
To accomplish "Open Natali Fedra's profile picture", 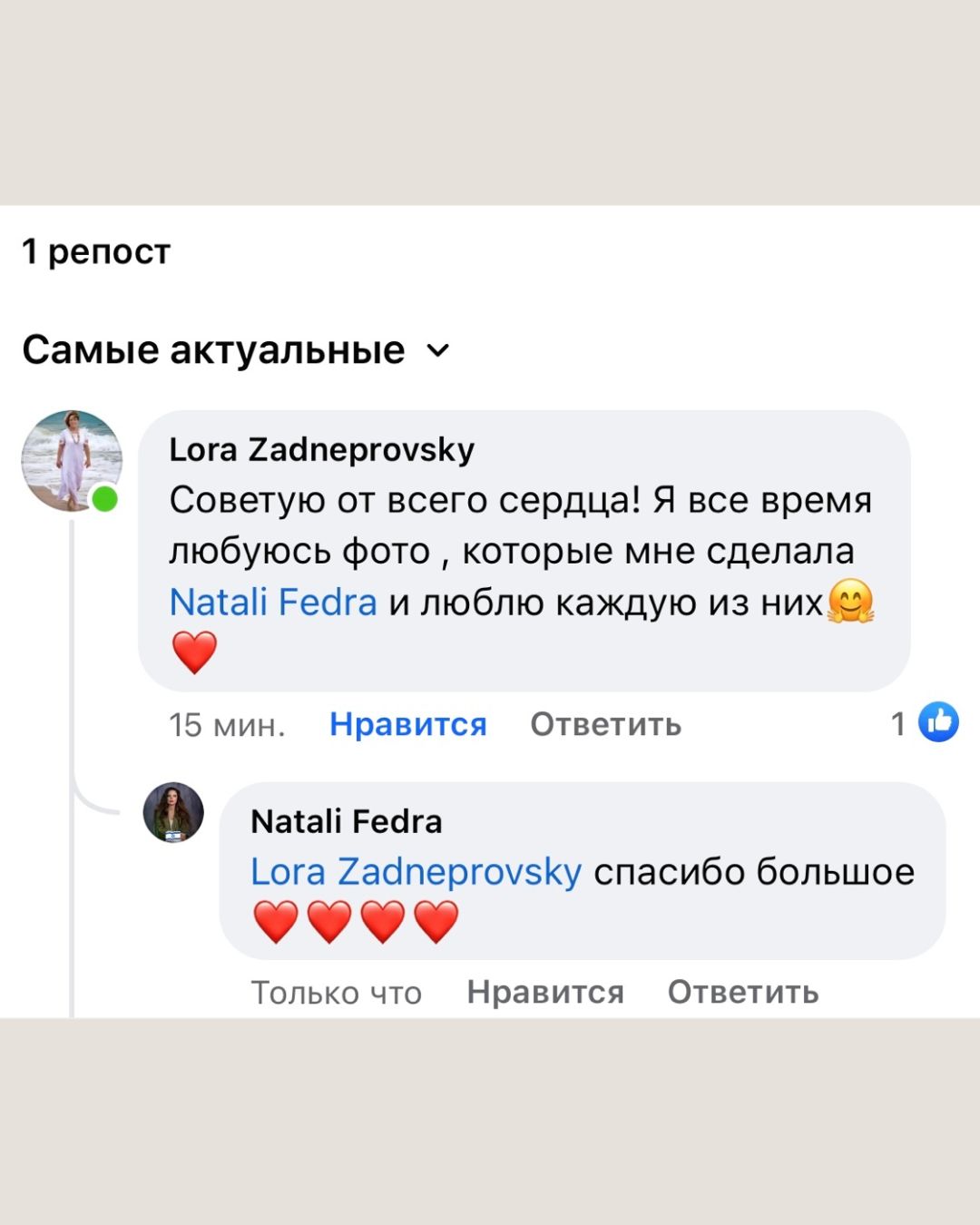I will point(172,814).
